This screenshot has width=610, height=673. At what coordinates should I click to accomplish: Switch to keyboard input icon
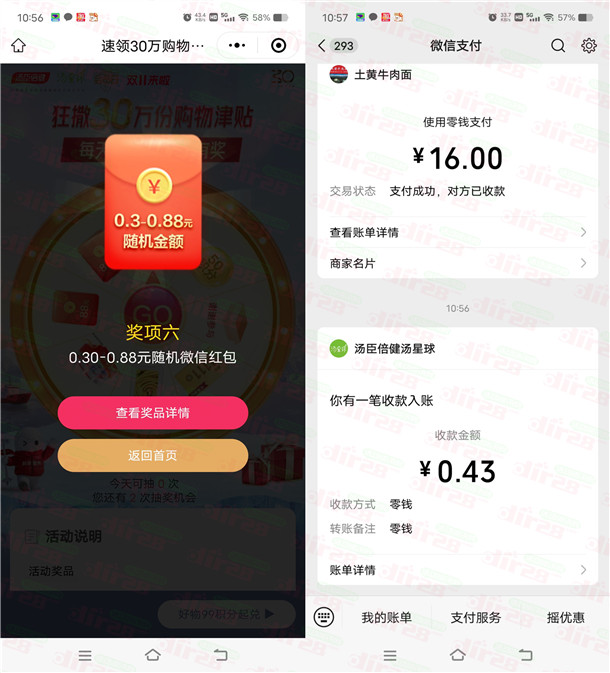[x=323, y=617]
